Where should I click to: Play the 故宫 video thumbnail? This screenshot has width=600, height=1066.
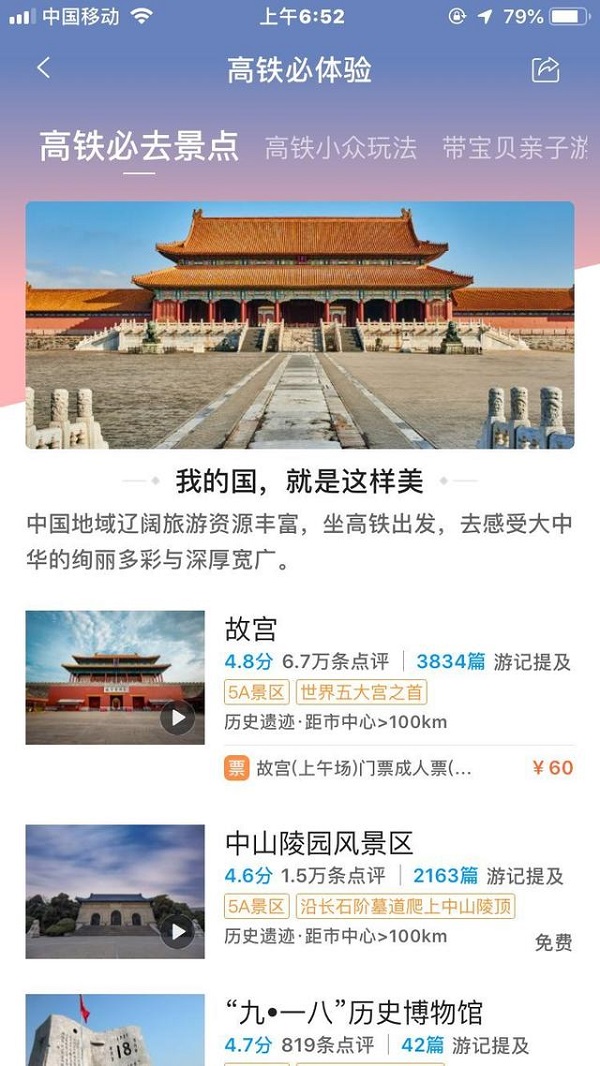(178, 717)
